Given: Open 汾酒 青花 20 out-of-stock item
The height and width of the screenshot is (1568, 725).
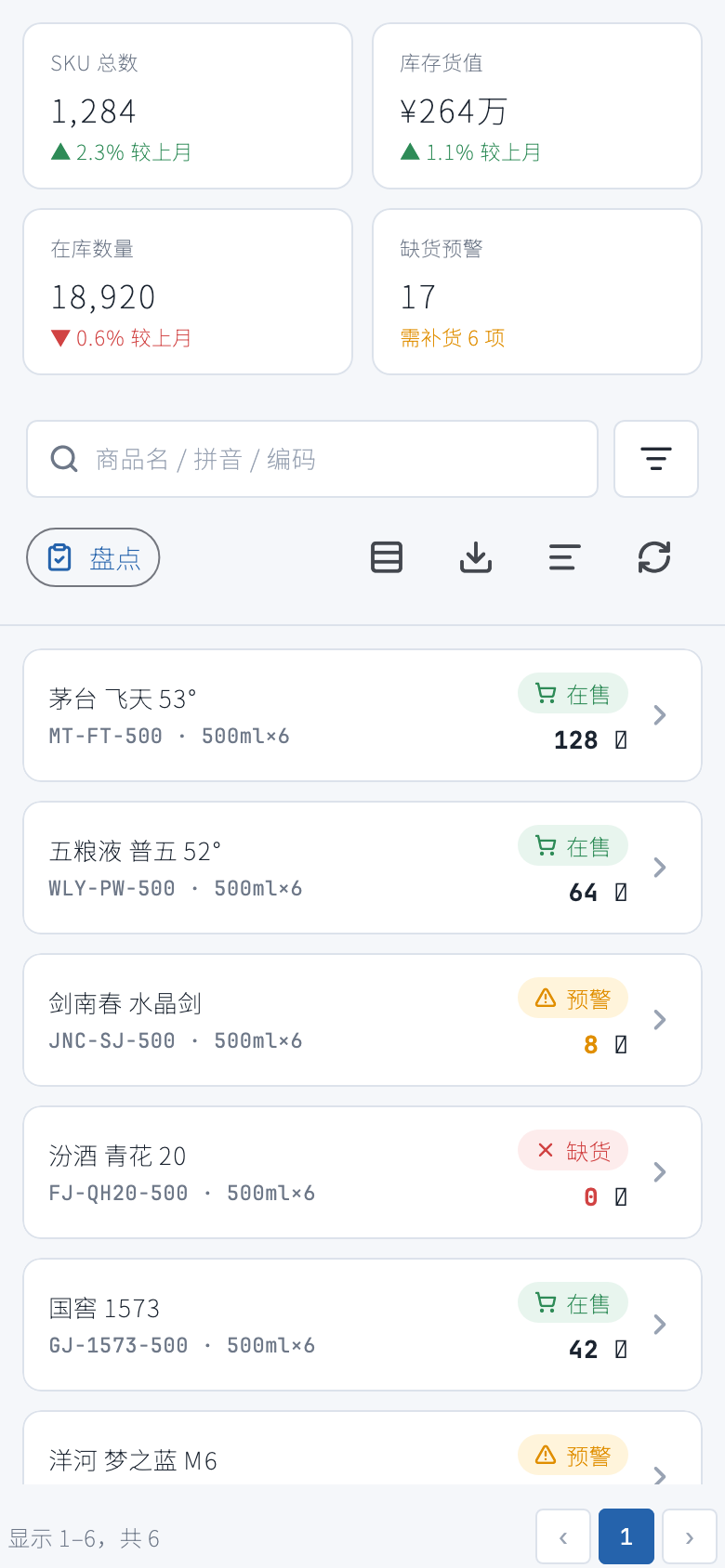Looking at the screenshot, I should coord(362,1172).
